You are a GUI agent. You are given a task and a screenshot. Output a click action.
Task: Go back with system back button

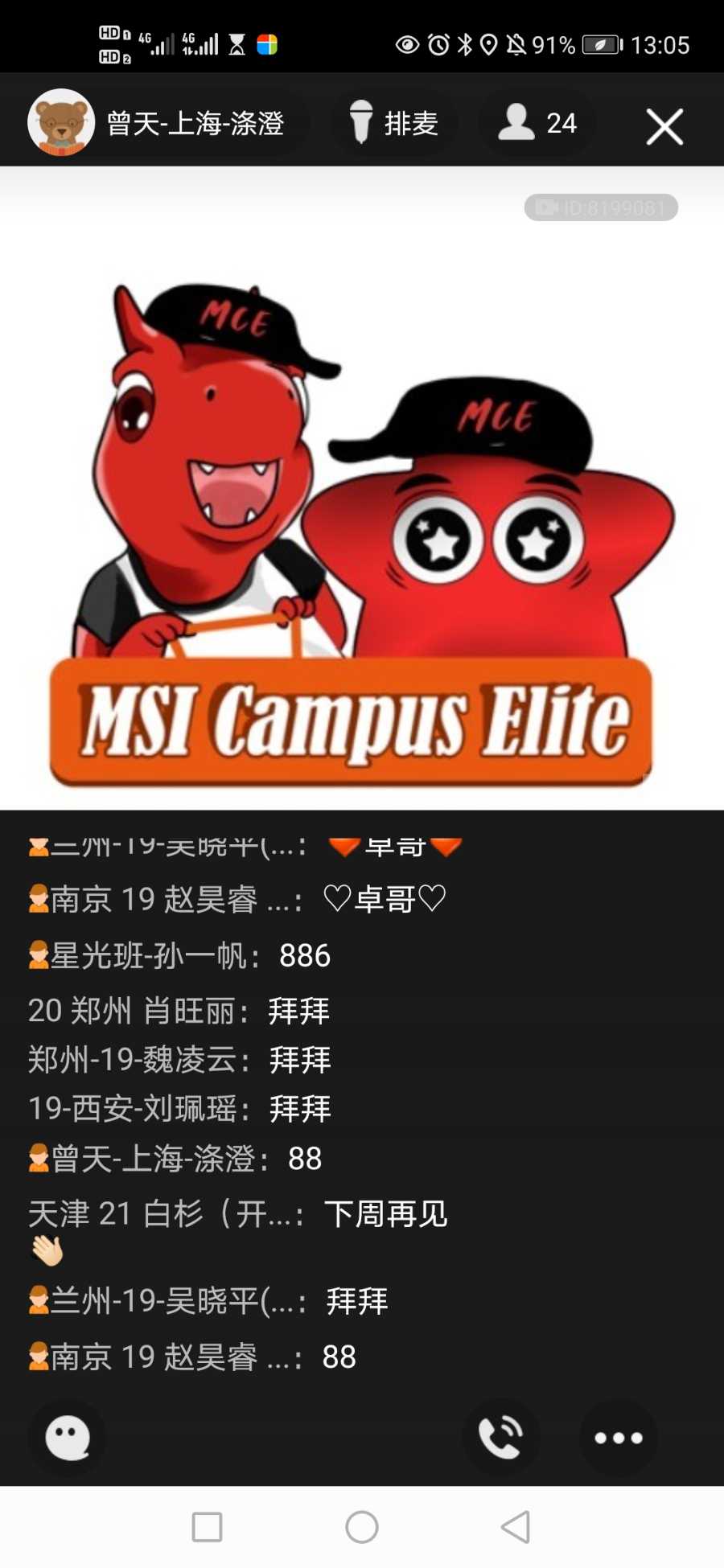point(516,1526)
